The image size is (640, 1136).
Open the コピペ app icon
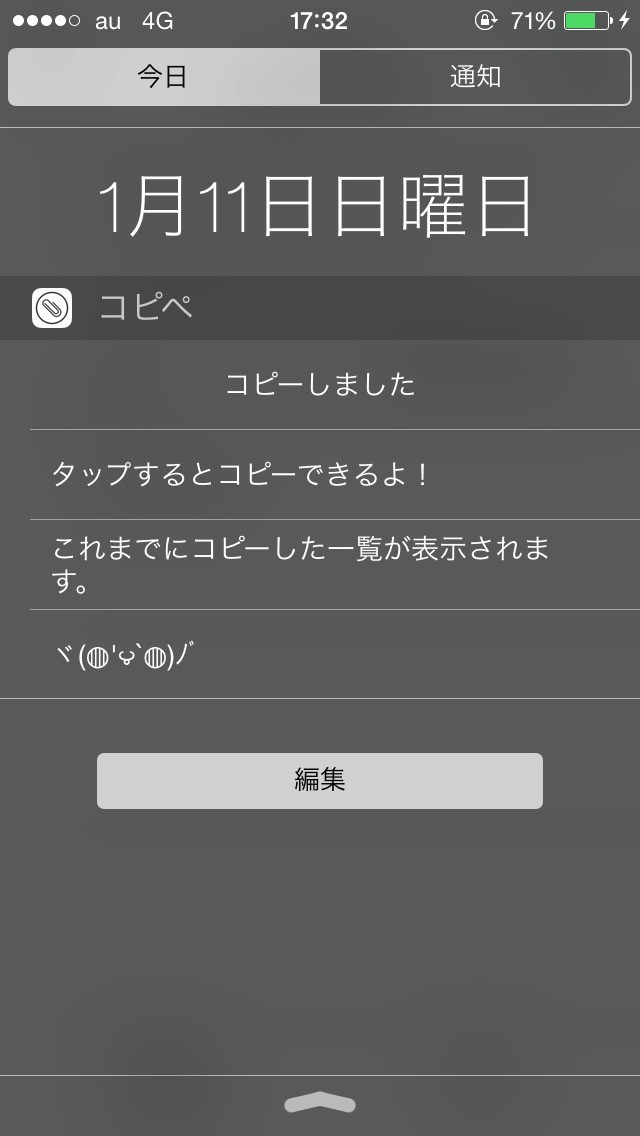[x=52, y=307]
